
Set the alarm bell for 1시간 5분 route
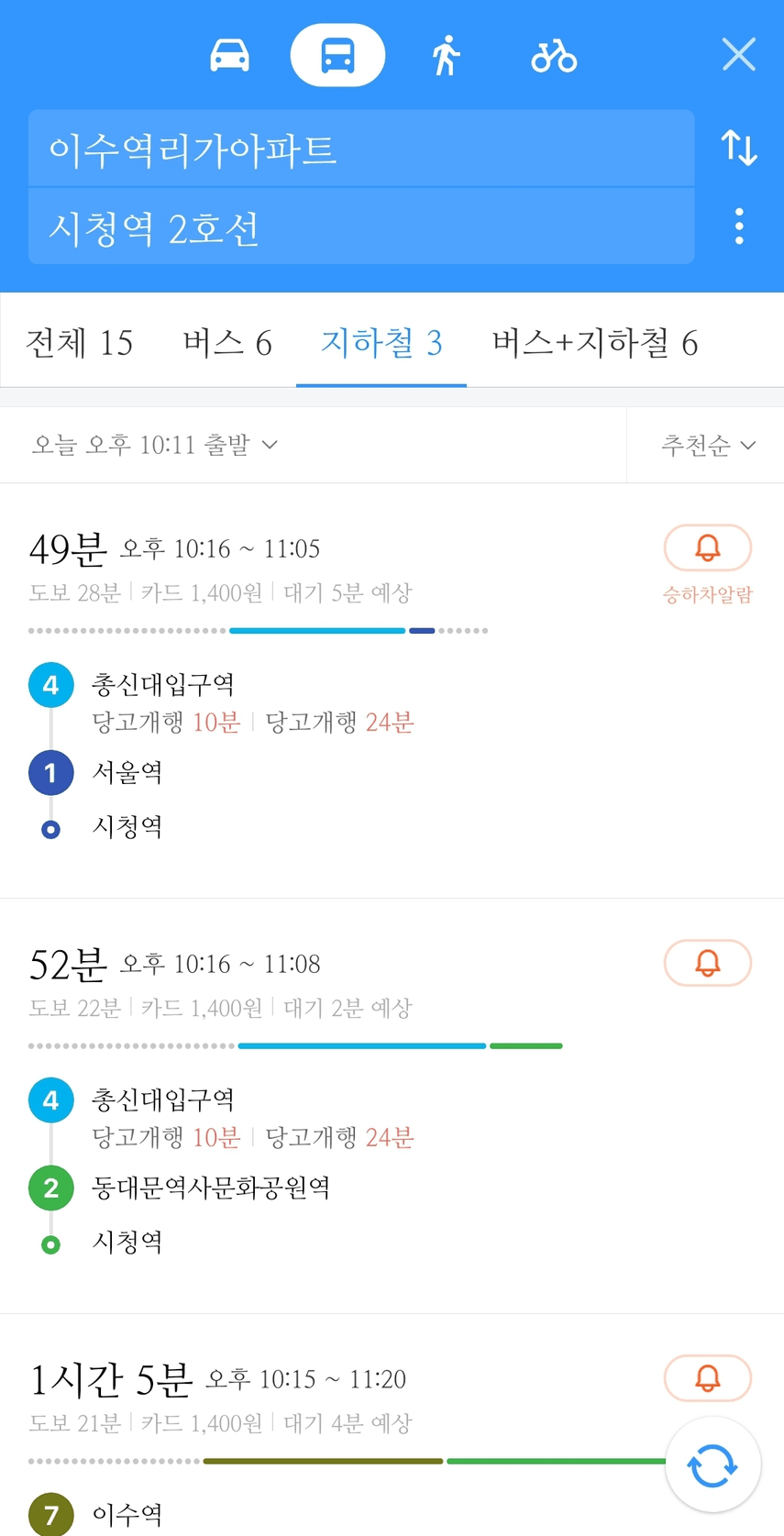coord(708,1378)
